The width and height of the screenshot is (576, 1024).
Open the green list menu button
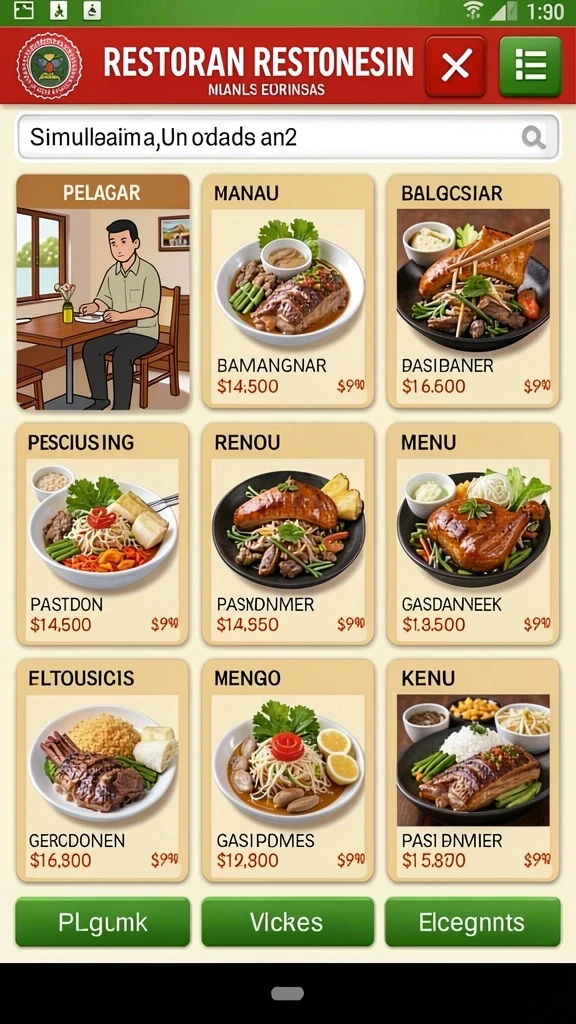530,66
